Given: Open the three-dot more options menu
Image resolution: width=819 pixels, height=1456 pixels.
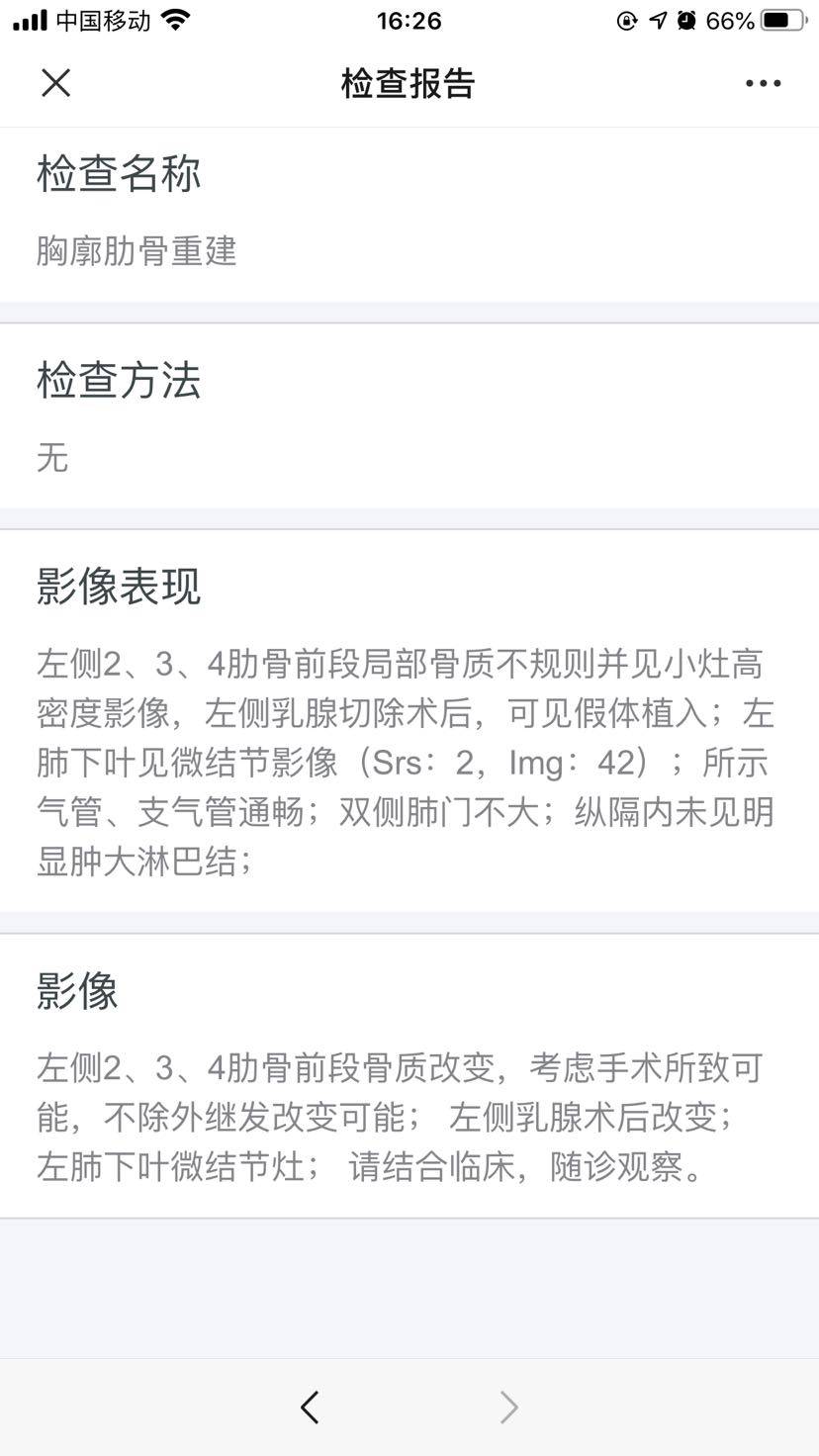Looking at the screenshot, I should click(x=763, y=83).
